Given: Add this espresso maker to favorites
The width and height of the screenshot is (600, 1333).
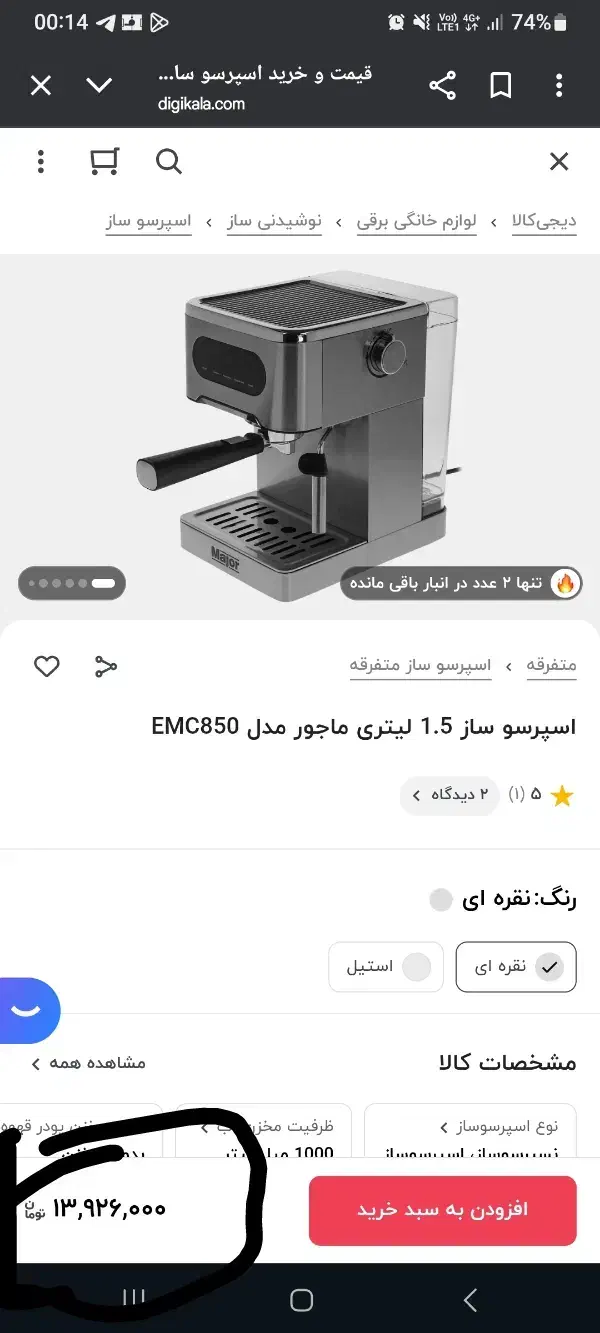Looking at the screenshot, I should 47,666.
